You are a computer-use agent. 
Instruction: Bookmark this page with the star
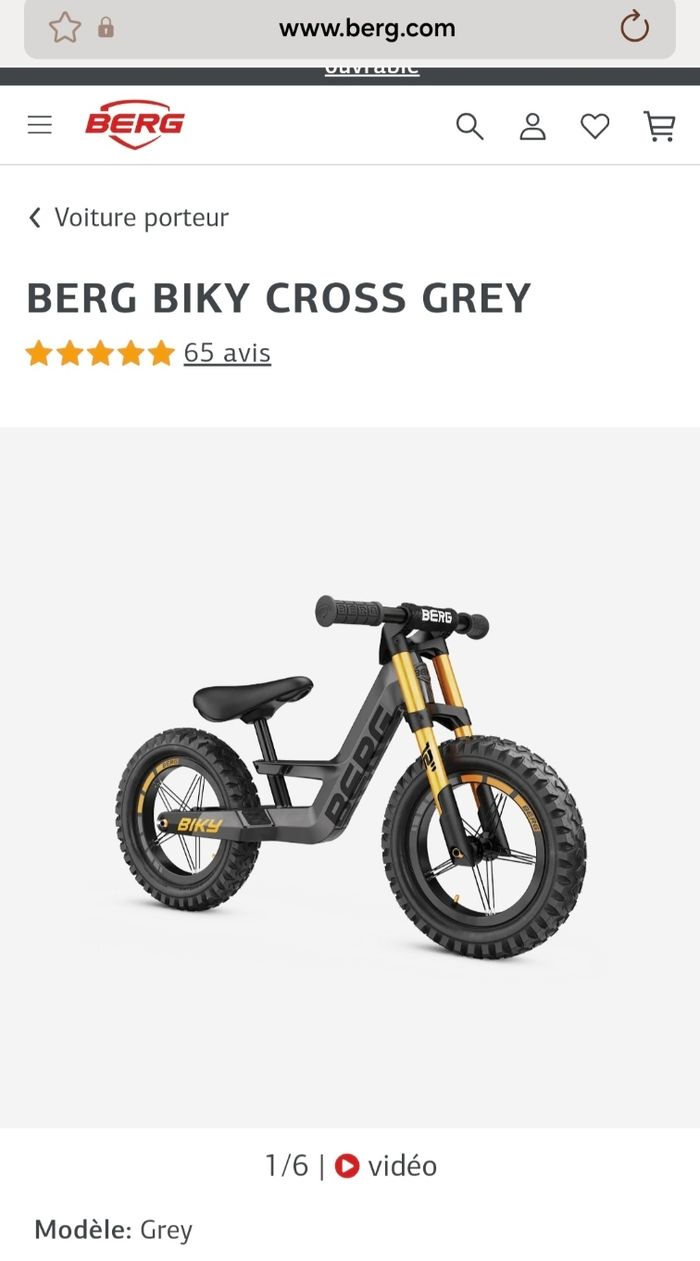(x=64, y=28)
